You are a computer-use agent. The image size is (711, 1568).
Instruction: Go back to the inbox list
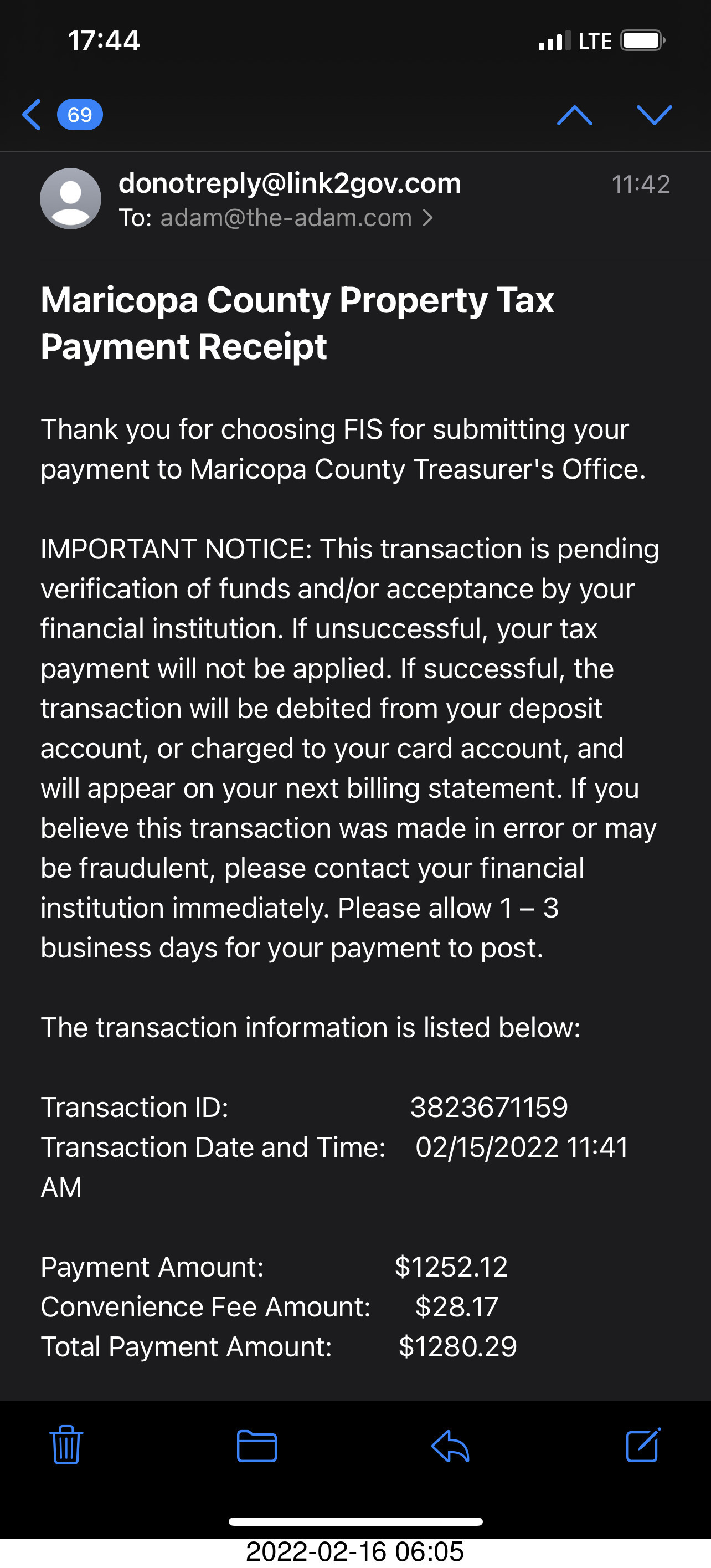(61, 115)
